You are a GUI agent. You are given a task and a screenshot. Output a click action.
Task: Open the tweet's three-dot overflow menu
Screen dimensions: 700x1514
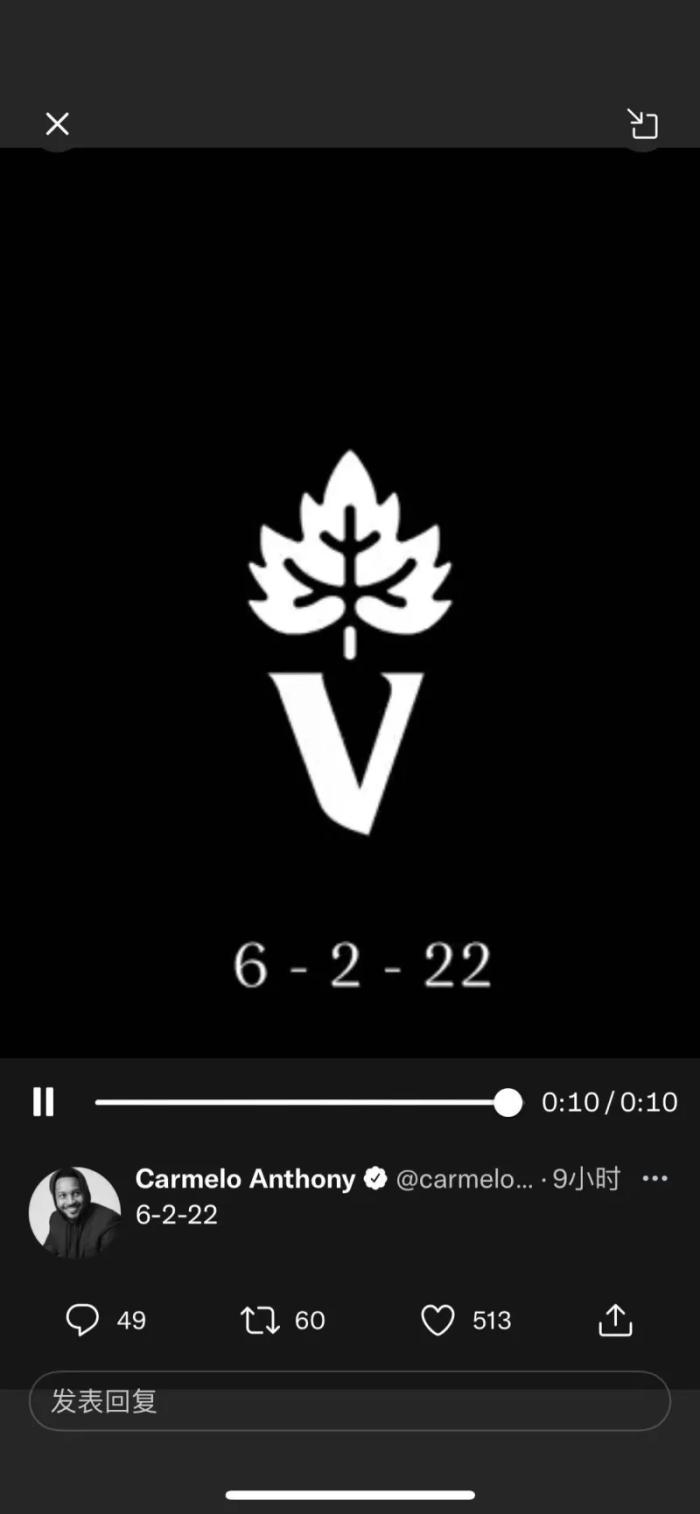click(x=655, y=1179)
